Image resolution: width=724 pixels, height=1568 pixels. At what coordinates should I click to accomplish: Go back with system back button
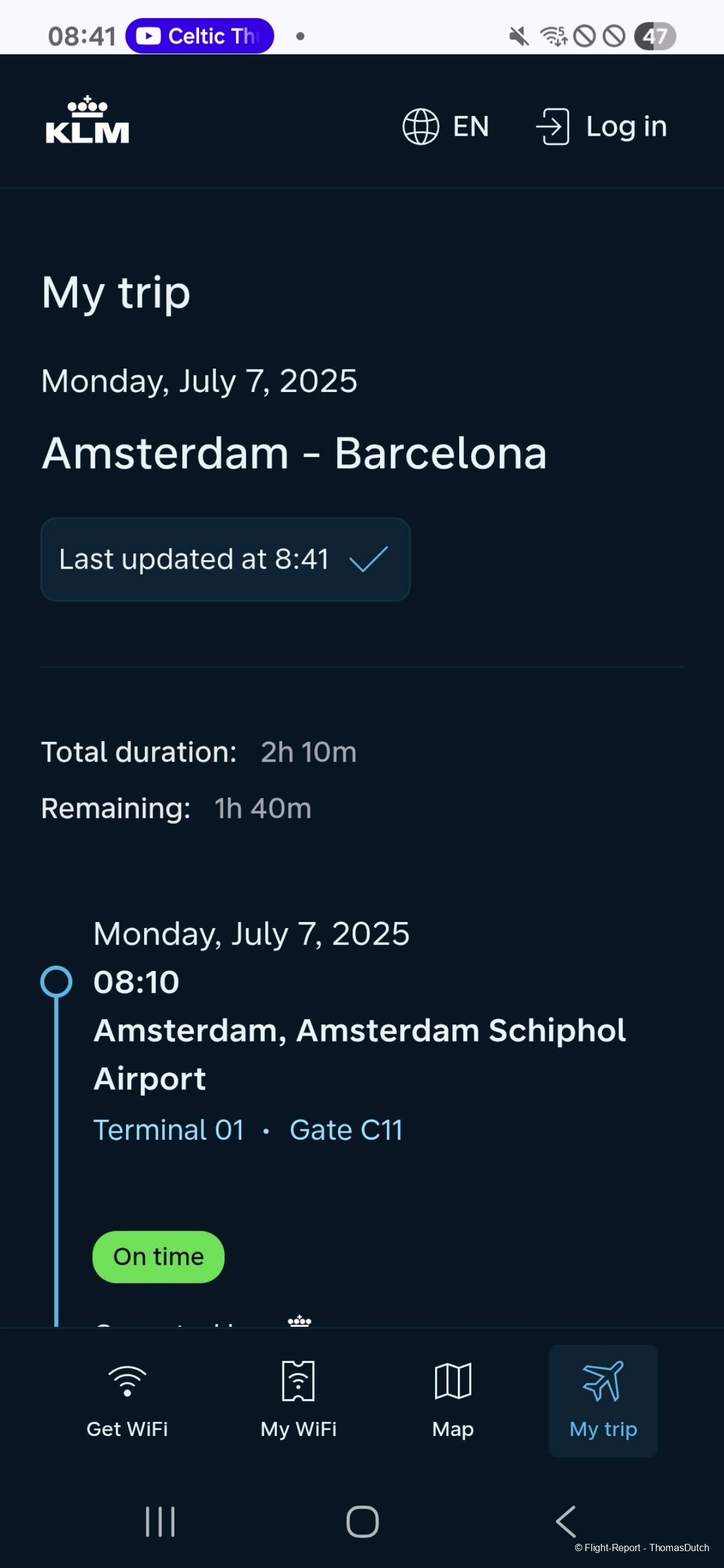point(566,1522)
